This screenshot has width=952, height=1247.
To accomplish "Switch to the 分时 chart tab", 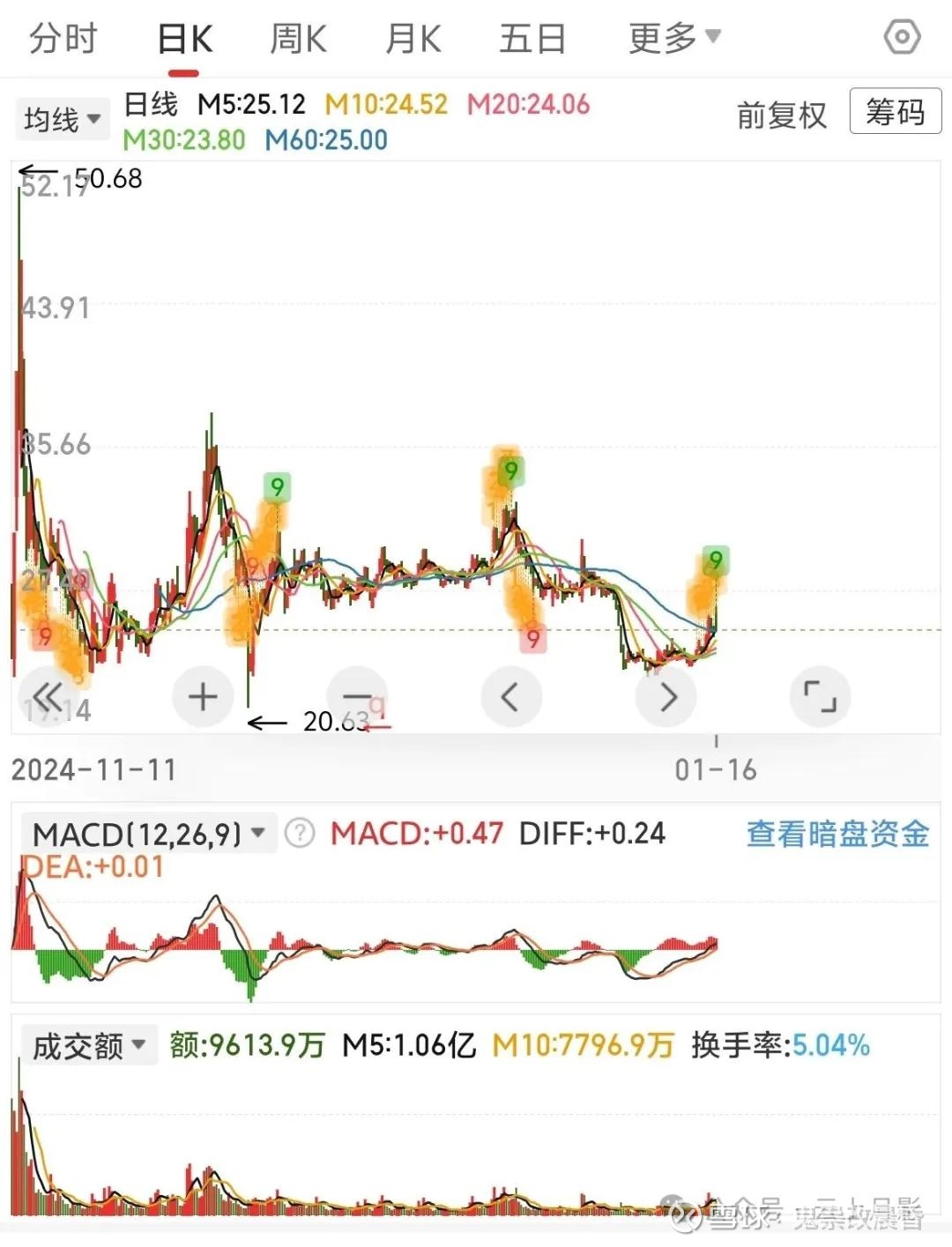I will tap(63, 40).
